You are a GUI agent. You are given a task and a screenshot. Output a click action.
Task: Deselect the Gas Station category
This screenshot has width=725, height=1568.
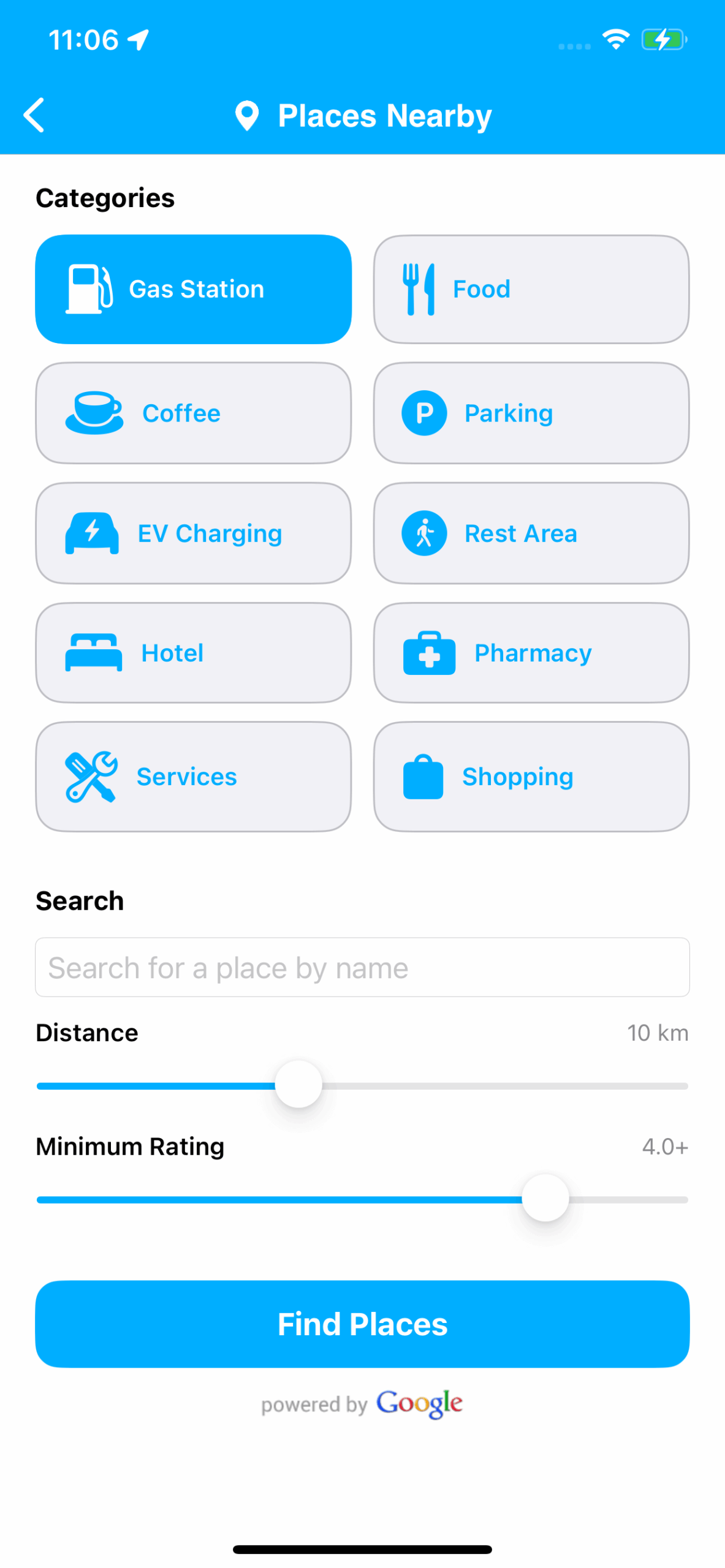point(193,289)
